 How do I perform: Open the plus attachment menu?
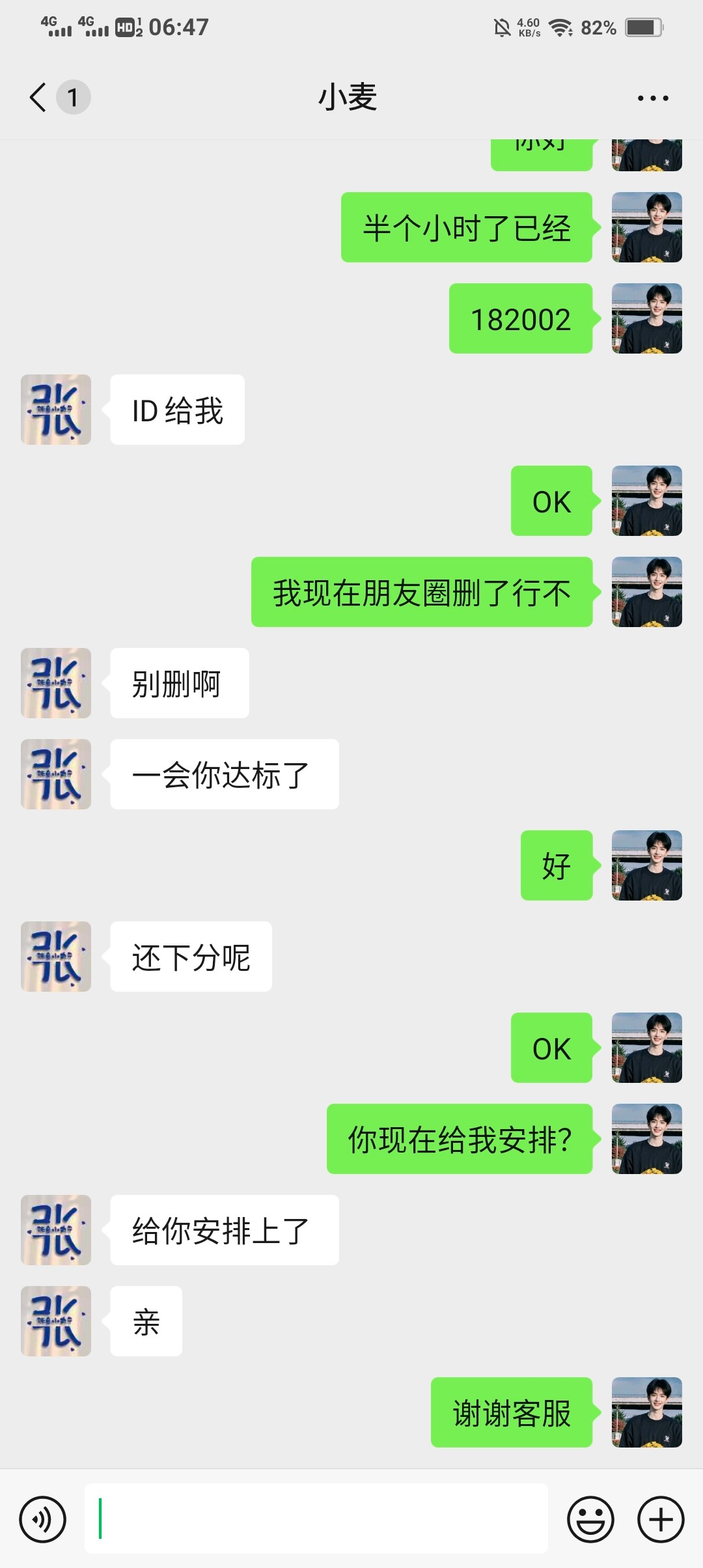[661, 1520]
